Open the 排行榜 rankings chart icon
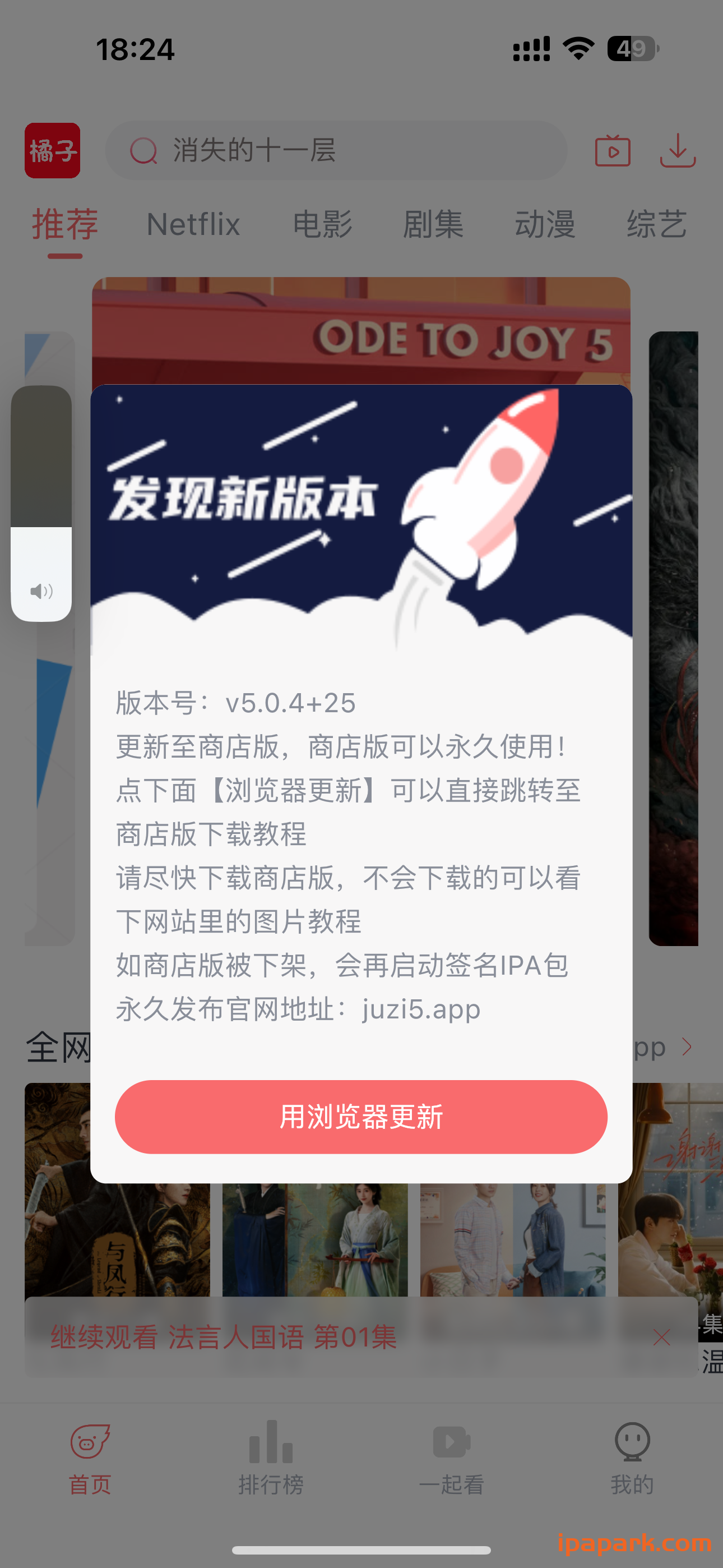Image resolution: width=723 pixels, height=1568 pixels. pos(271,1442)
